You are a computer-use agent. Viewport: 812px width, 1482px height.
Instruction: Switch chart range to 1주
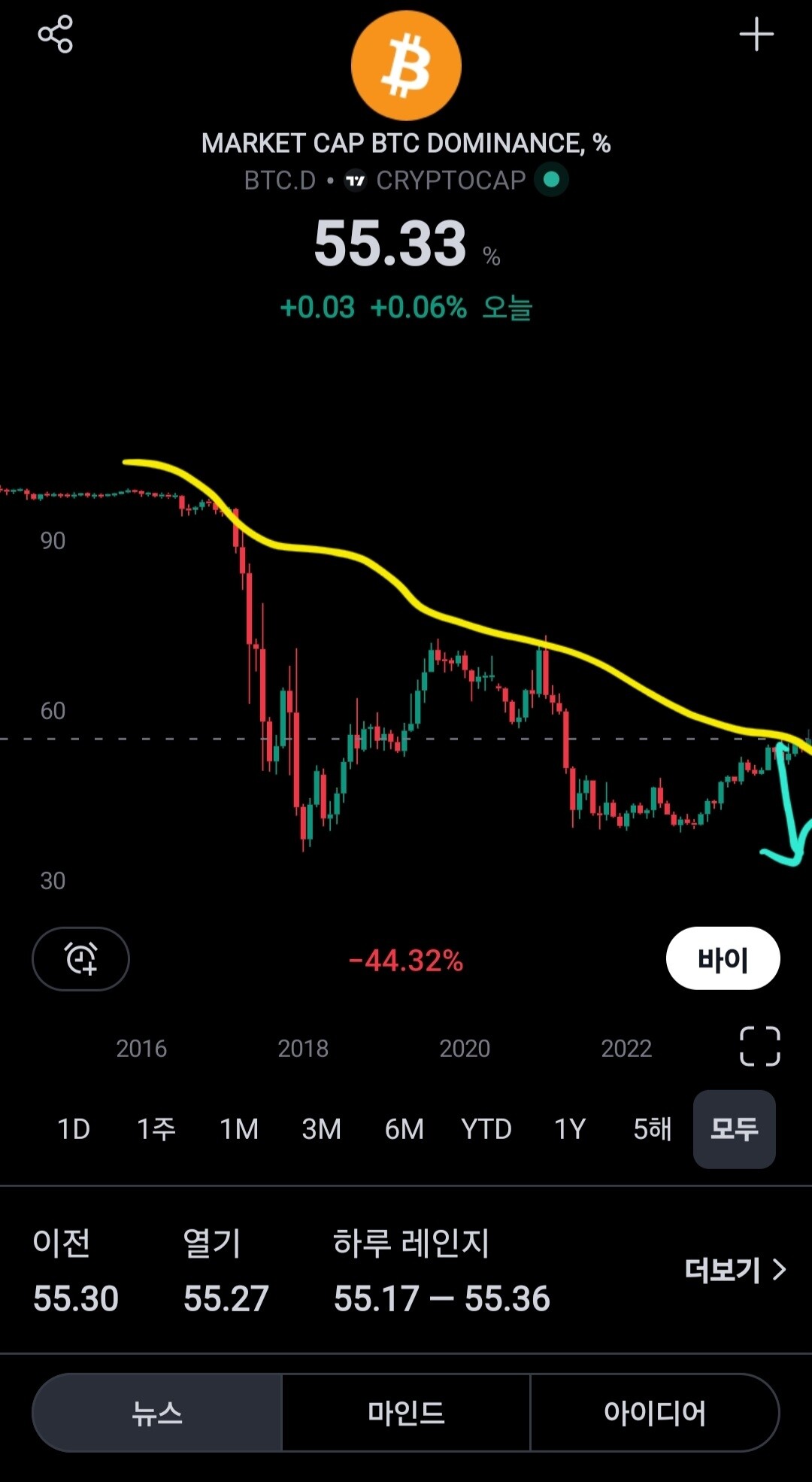pos(156,1129)
